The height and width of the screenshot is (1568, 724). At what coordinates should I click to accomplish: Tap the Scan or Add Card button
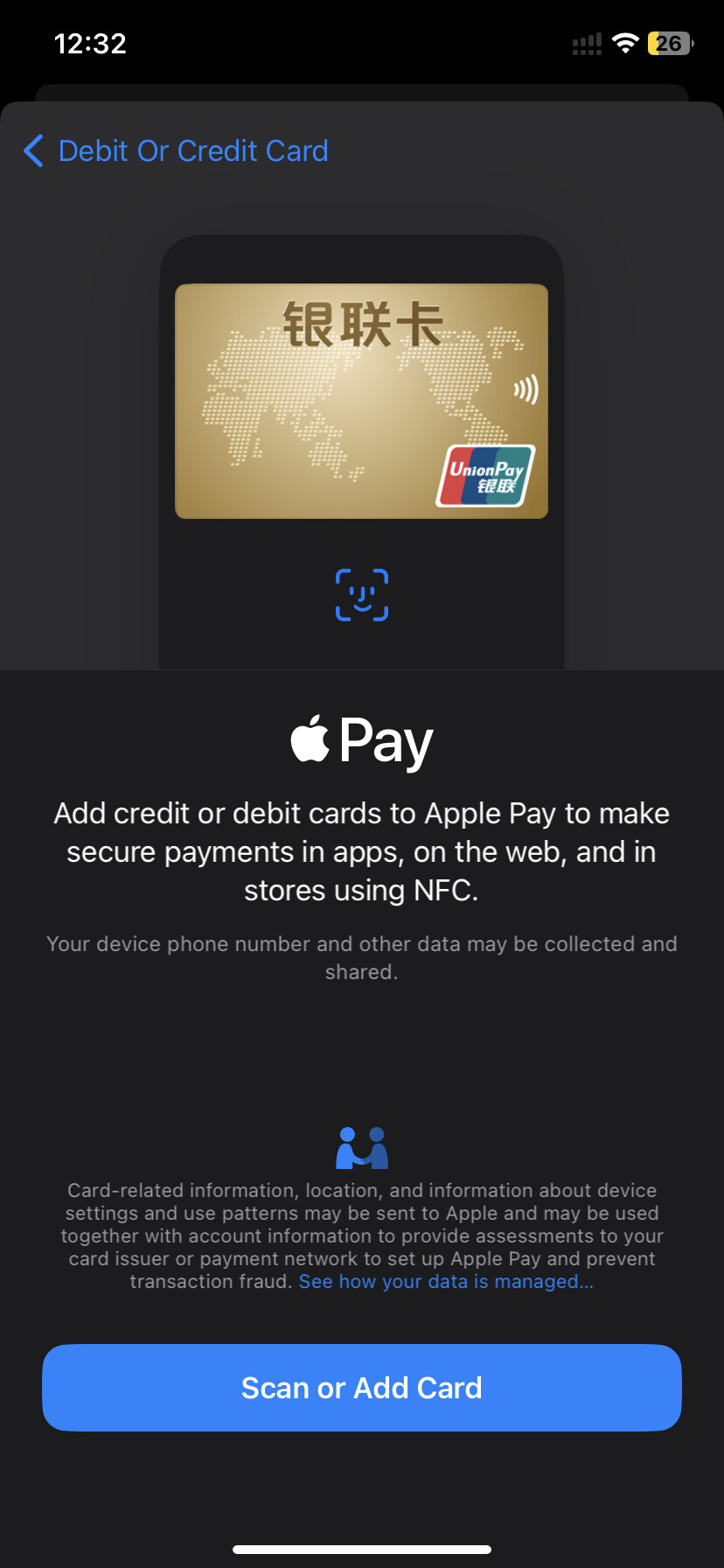[x=362, y=1388]
